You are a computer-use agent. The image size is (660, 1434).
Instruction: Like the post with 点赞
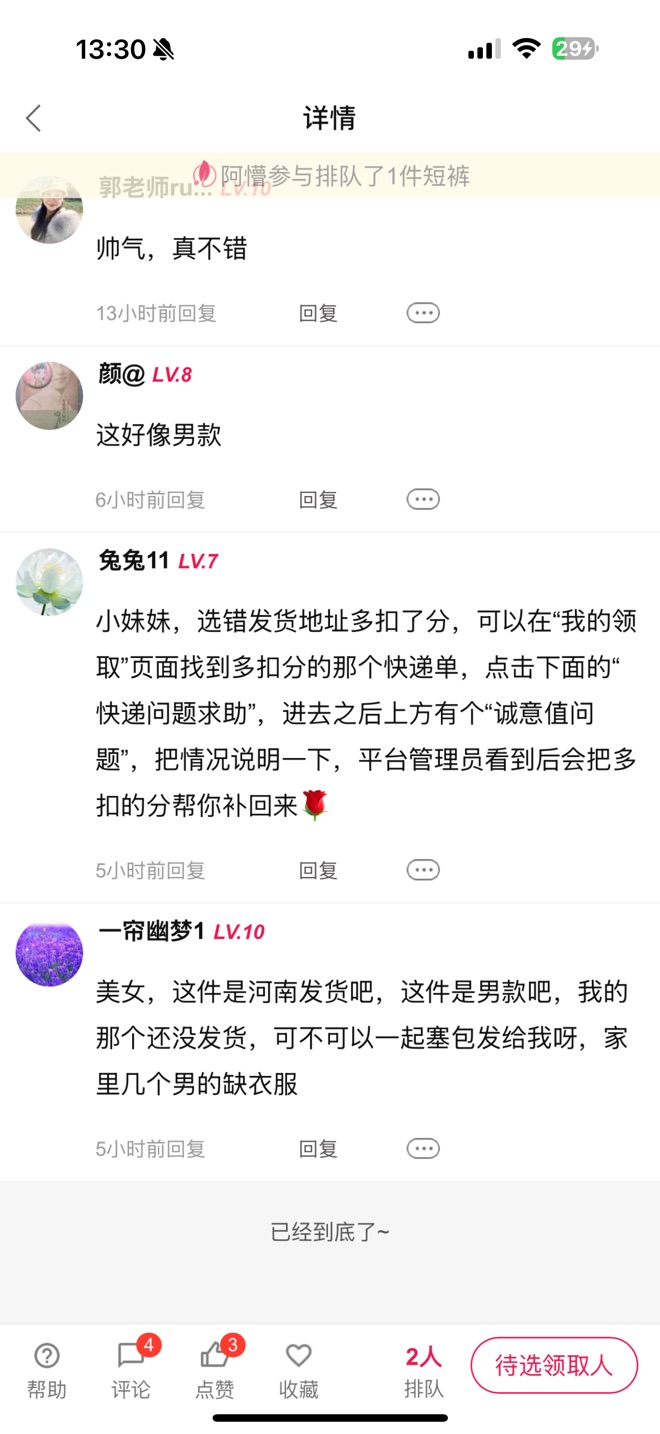216,1369
